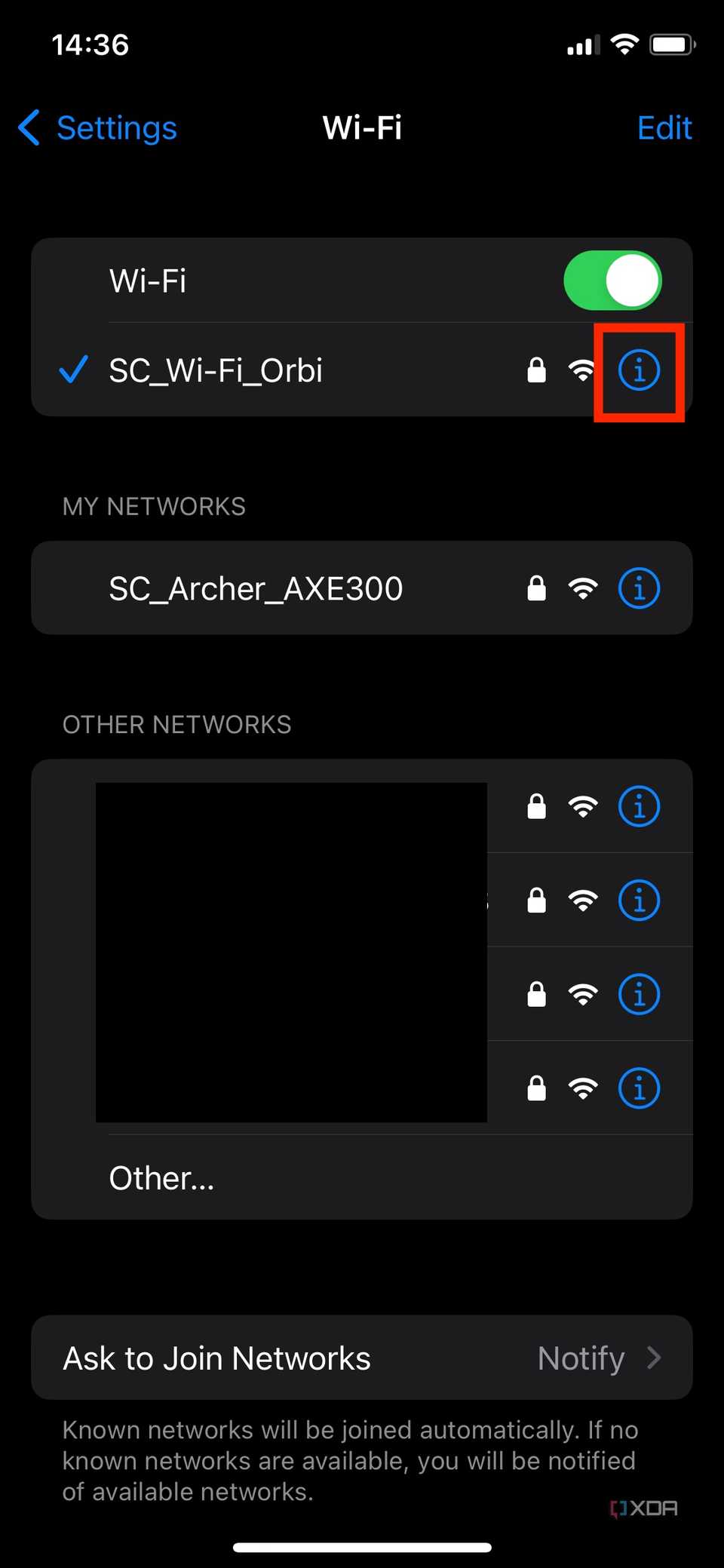Tap the signal icon in the third other network row
724x1568 pixels.
pyautogui.click(x=583, y=994)
